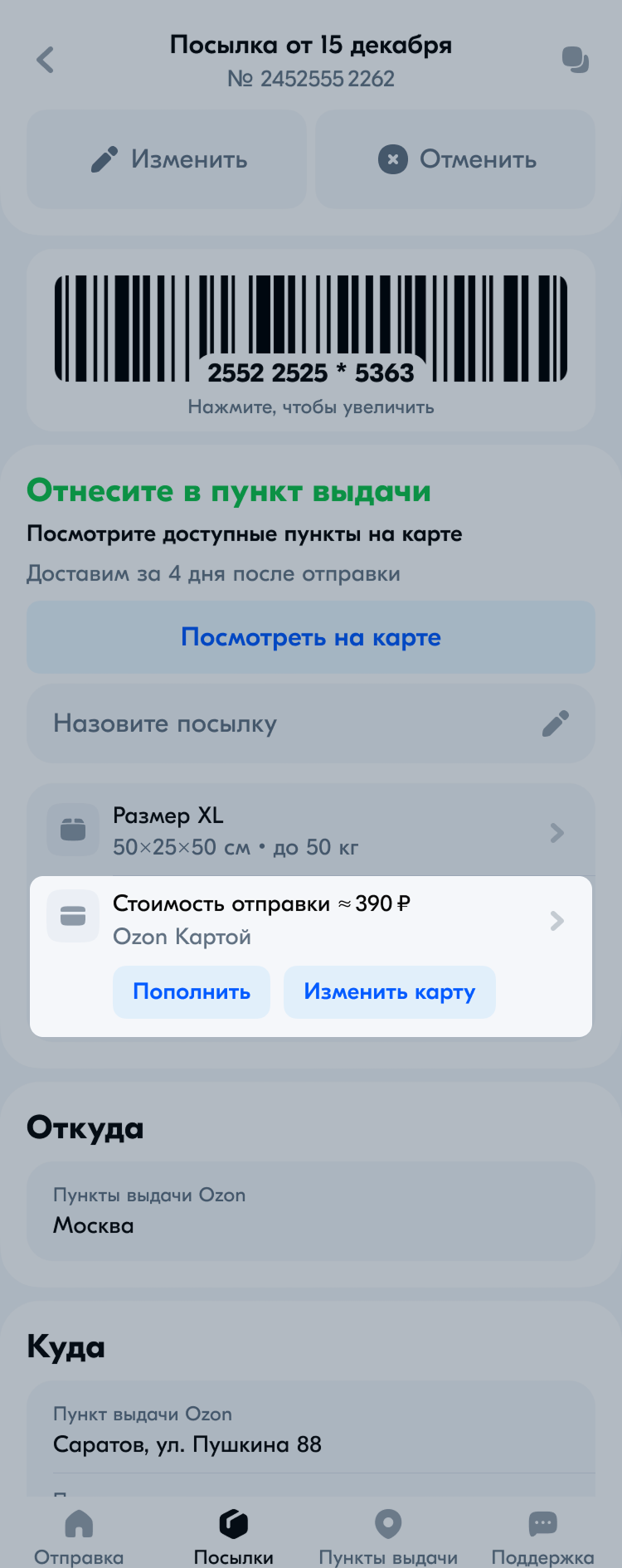622x1568 pixels.
Task: Switch to the Отправка tab
Action: [79, 1536]
